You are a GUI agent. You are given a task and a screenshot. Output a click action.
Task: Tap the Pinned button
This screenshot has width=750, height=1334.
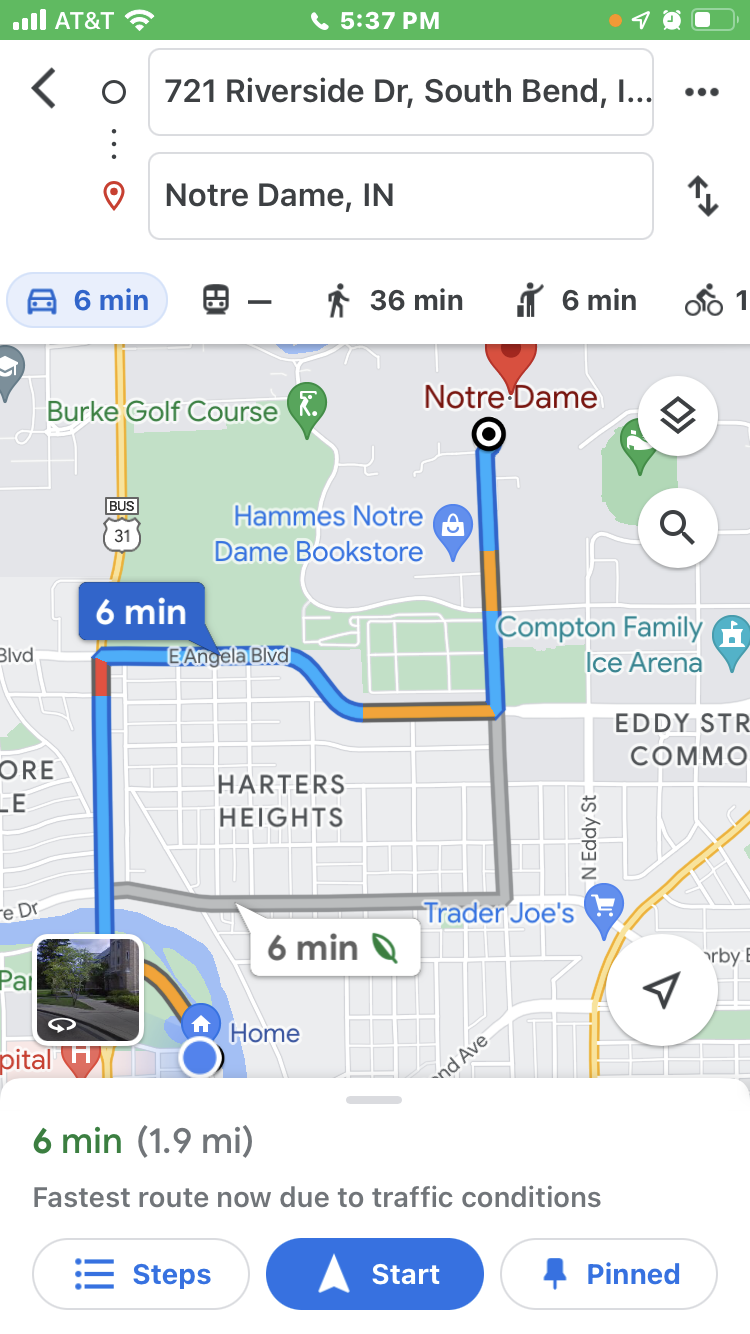tap(609, 1274)
